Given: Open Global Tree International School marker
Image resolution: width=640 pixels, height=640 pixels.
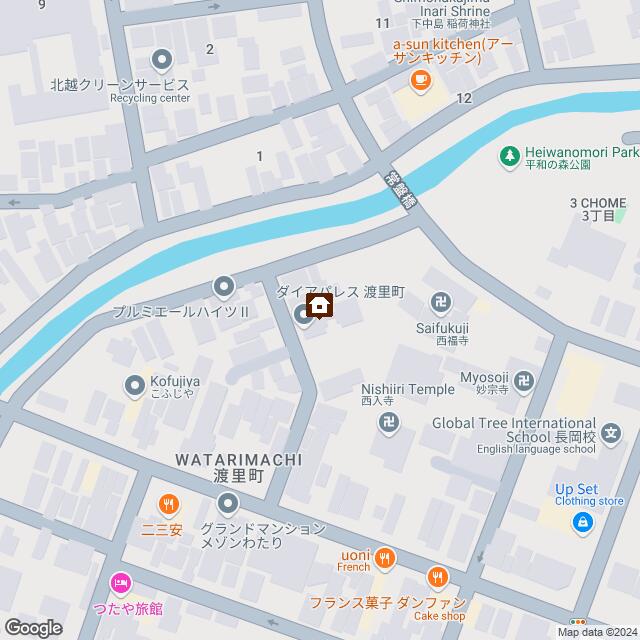Looking at the screenshot, I should click(613, 435).
